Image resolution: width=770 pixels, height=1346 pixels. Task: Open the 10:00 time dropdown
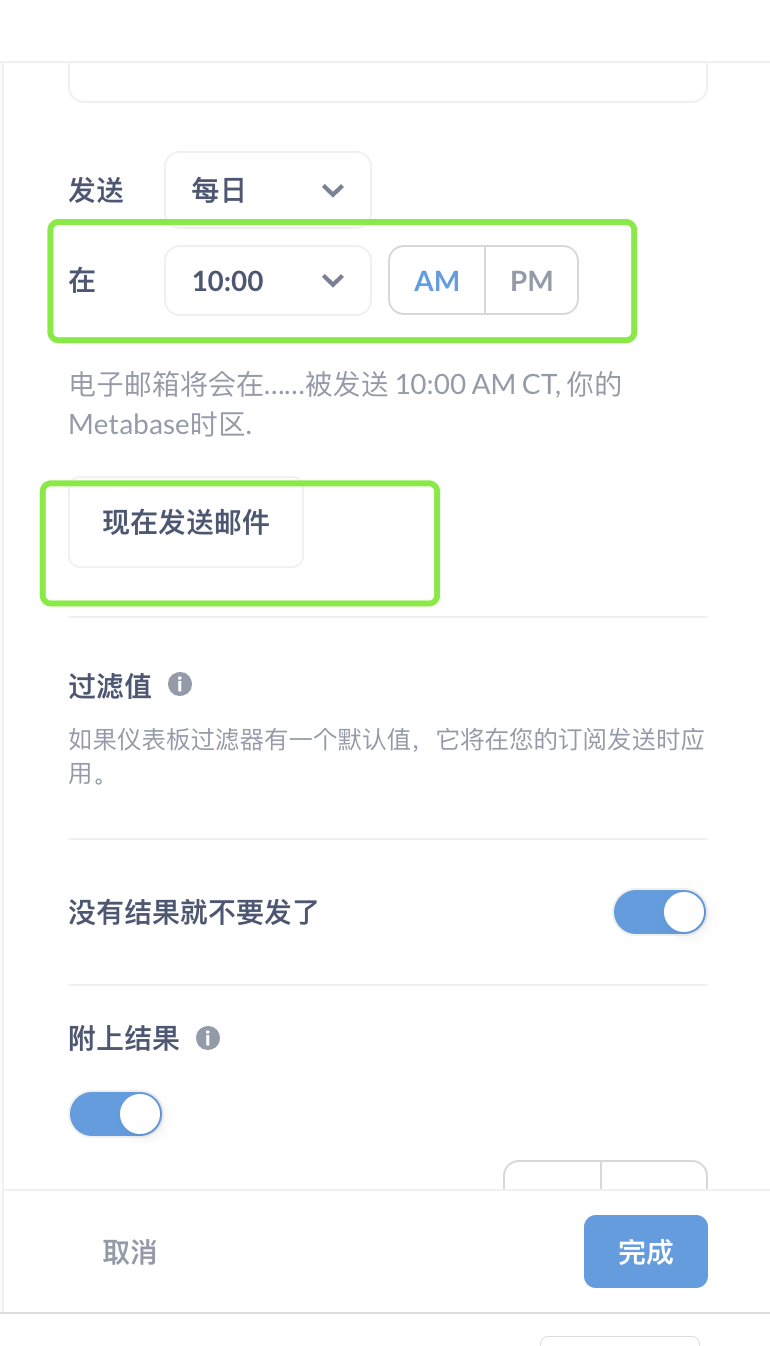pyautogui.click(x=268, y=281)
